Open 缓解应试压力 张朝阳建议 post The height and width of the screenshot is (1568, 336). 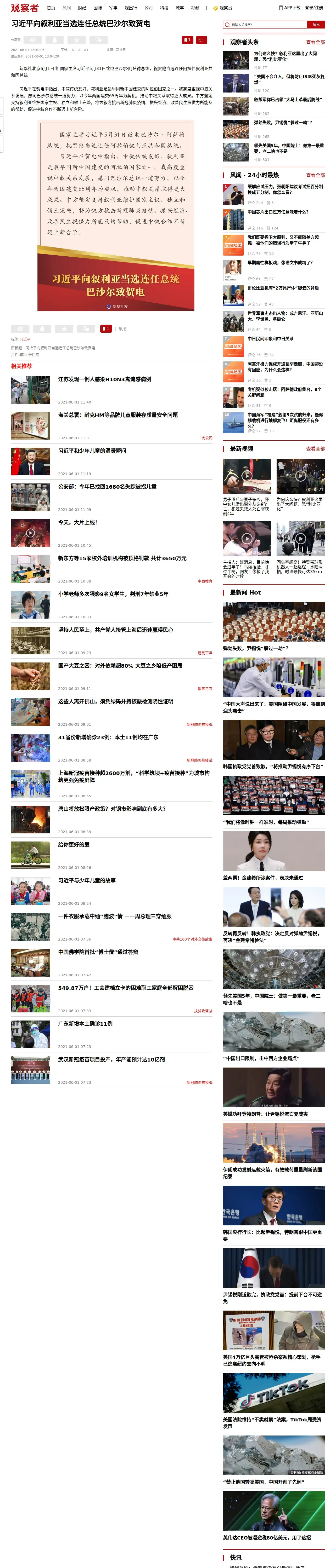pos(285,189)
